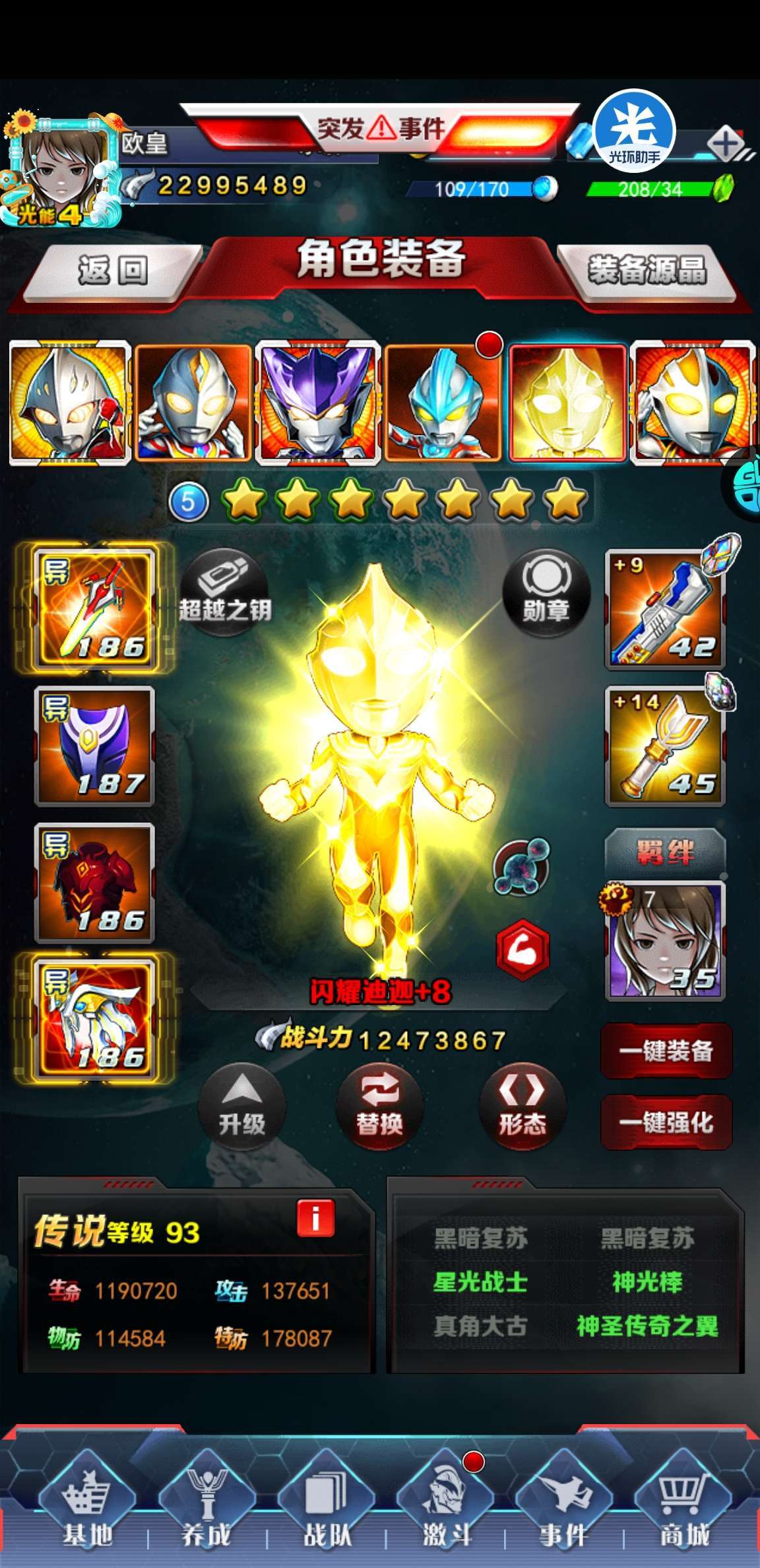Switch form with the 形态 button
The image size is (760, 1568).
(x=522, y=1106)
